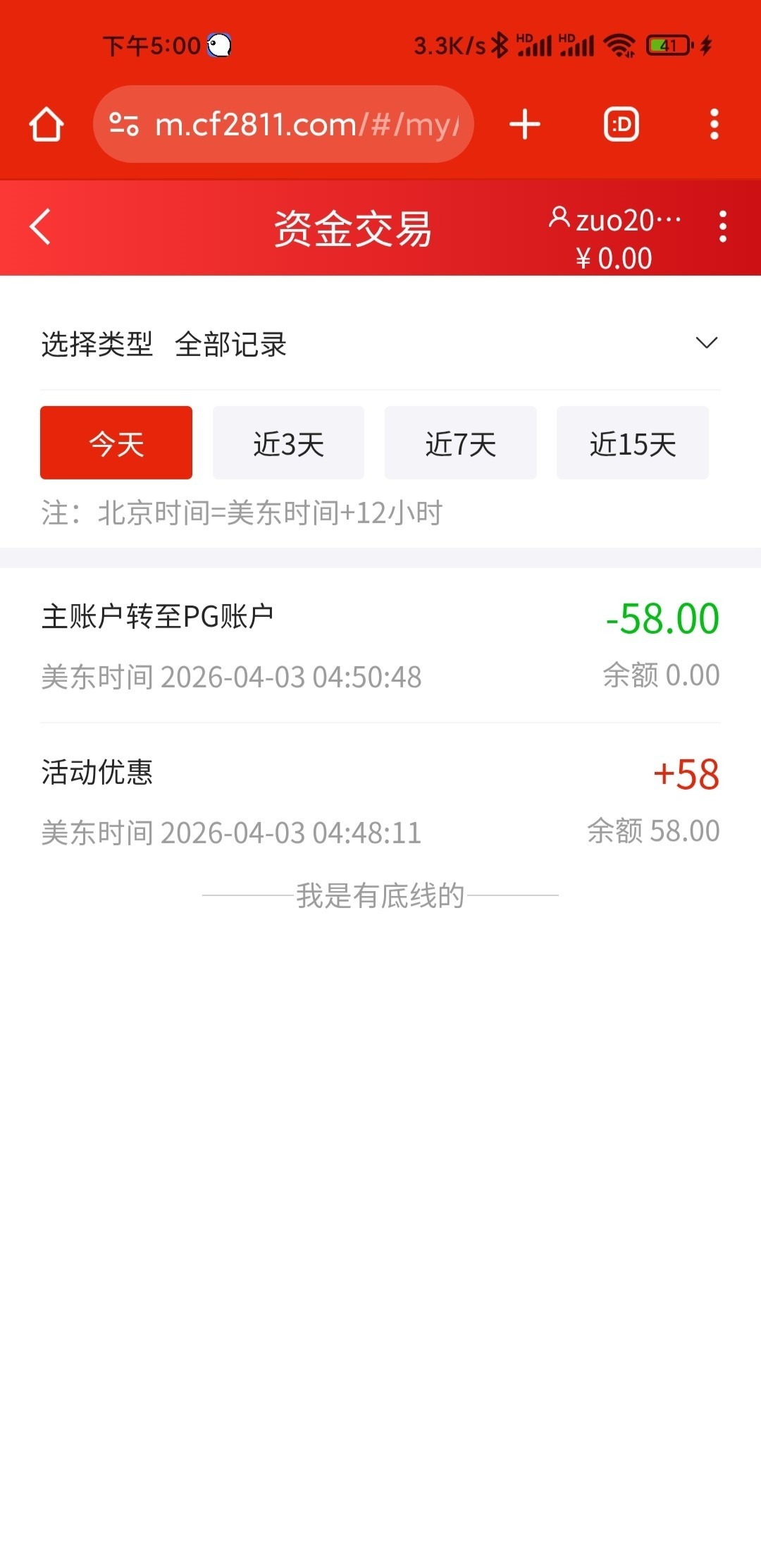The height and width of the screenshot is (1568, 761).
Task: Show records for 近7天
Action: tap(460, 443)
